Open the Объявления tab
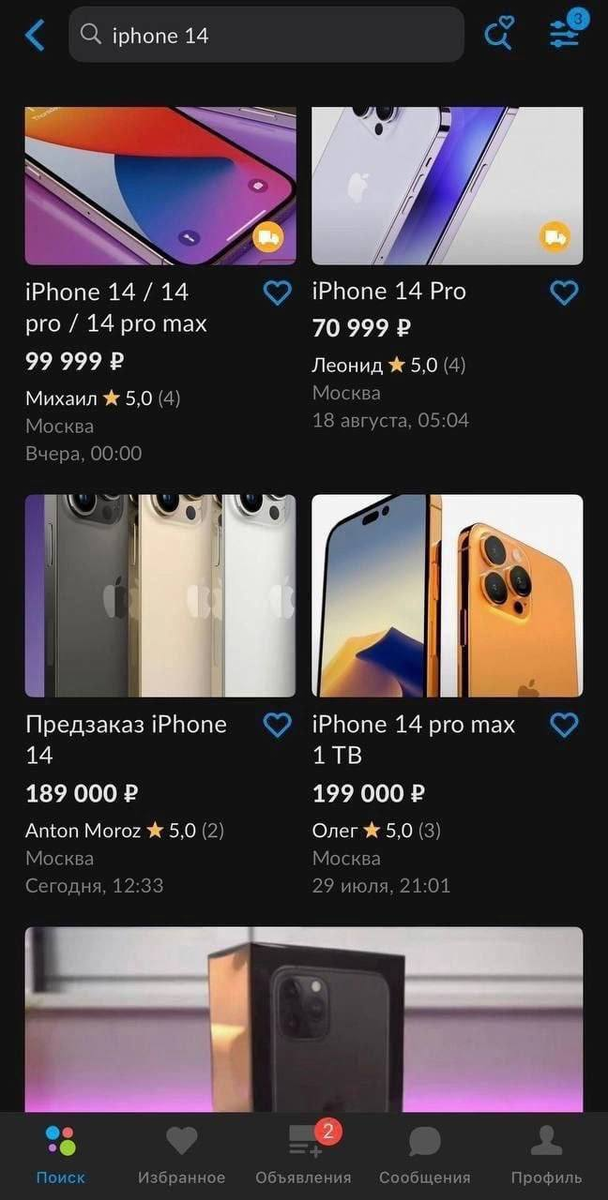Image resolution: width=608 pixels, height=1200 pixels. pyautogui.click(x=303, y=1154)
